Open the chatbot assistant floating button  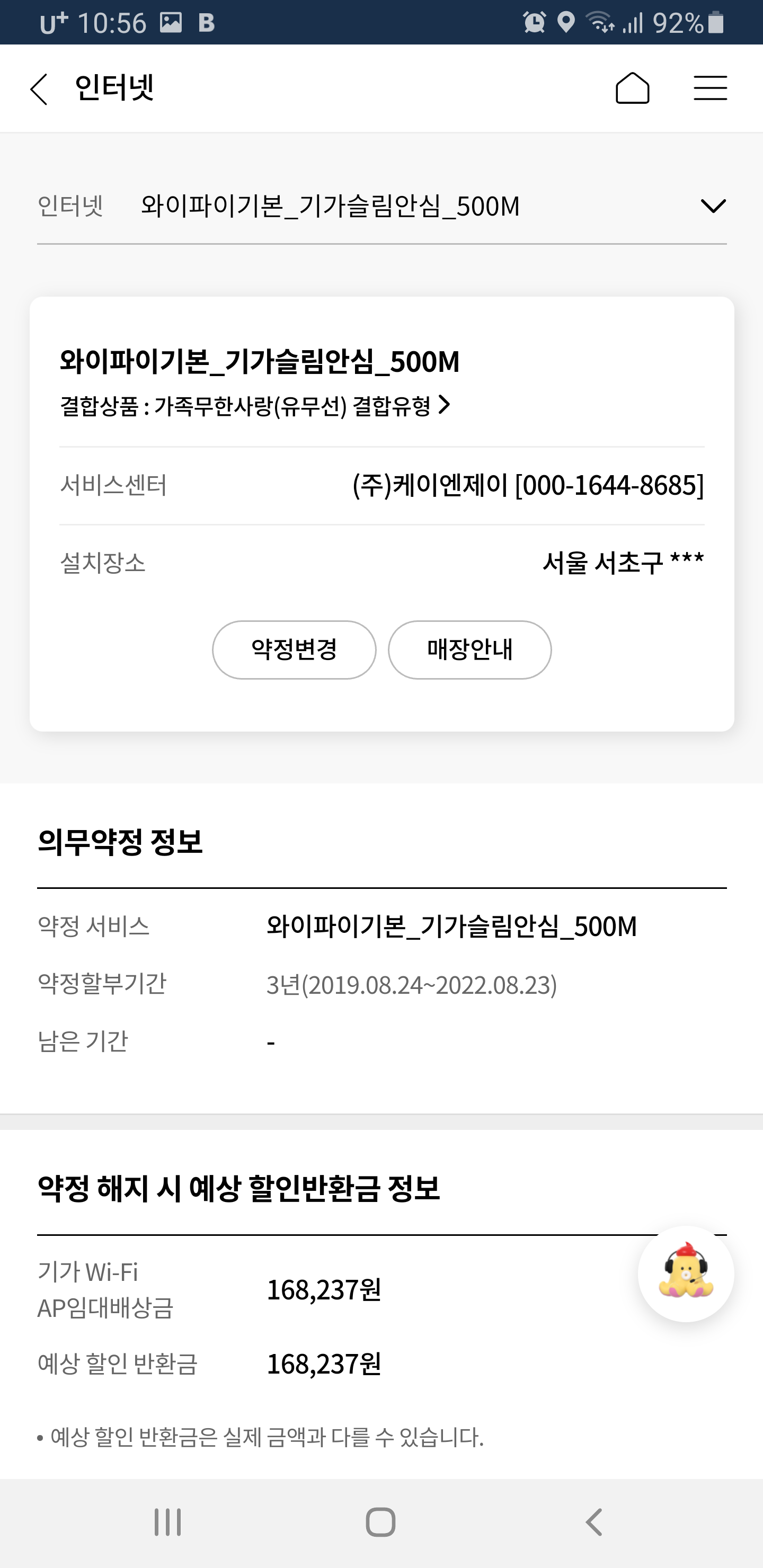686,1273
